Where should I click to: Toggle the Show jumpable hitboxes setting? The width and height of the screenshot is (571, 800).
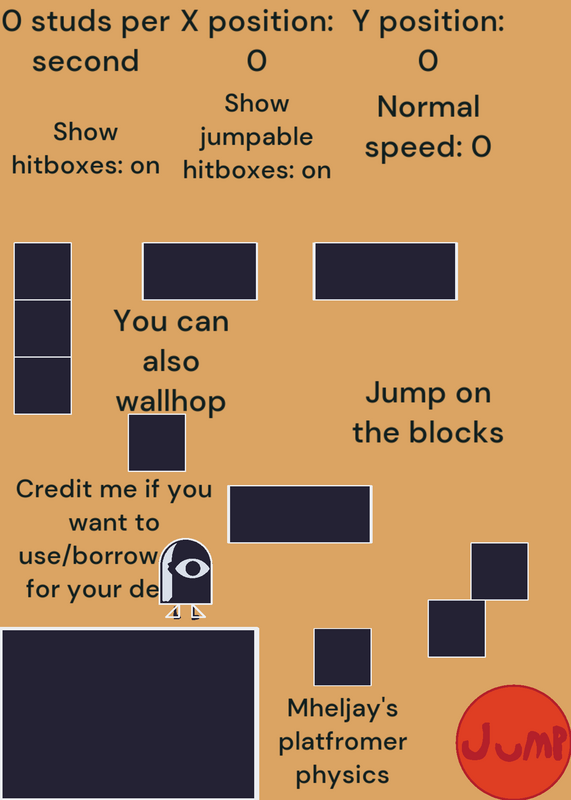click(257, 137)
